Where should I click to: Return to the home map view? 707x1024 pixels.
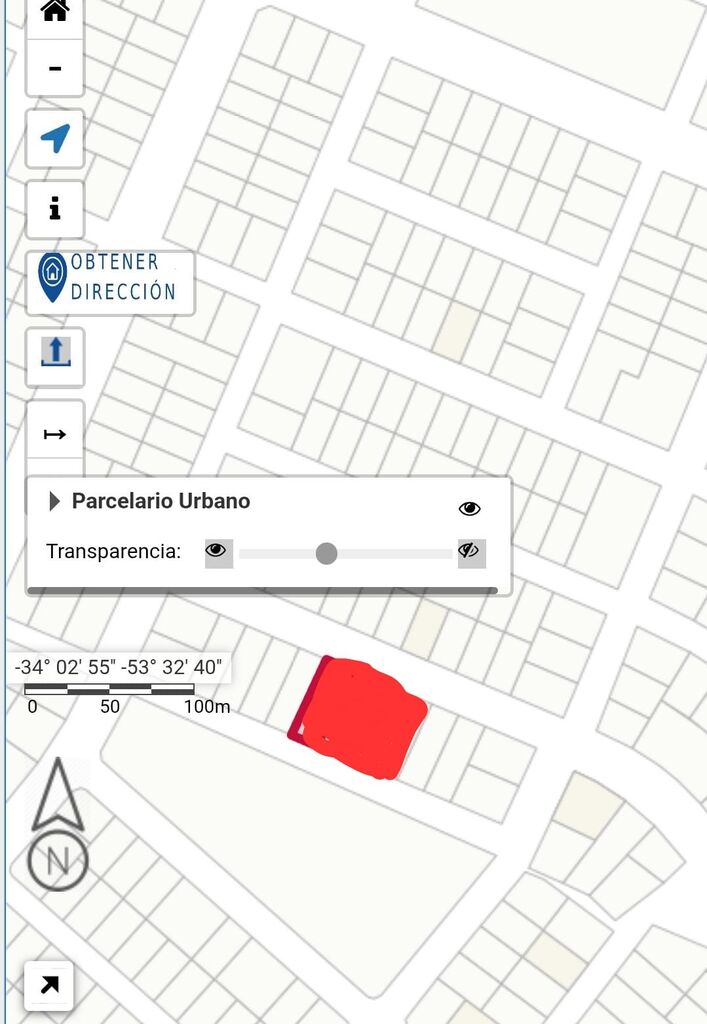pyautogui.click(x=55, y=13)
